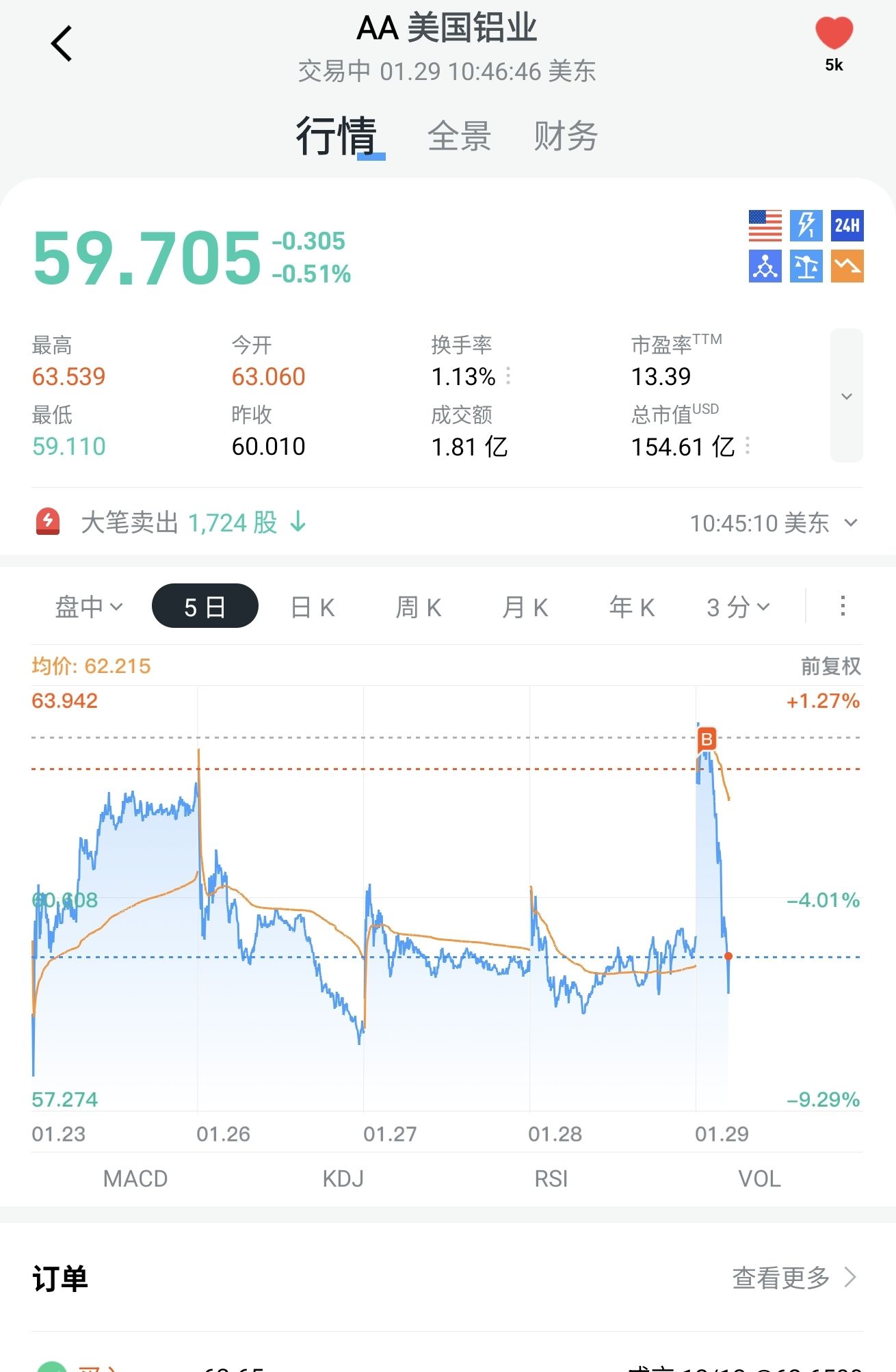Switch to the 全景 tab
Image resolution: width=896 pixels, height=1372 pixels.
point(459,136)
